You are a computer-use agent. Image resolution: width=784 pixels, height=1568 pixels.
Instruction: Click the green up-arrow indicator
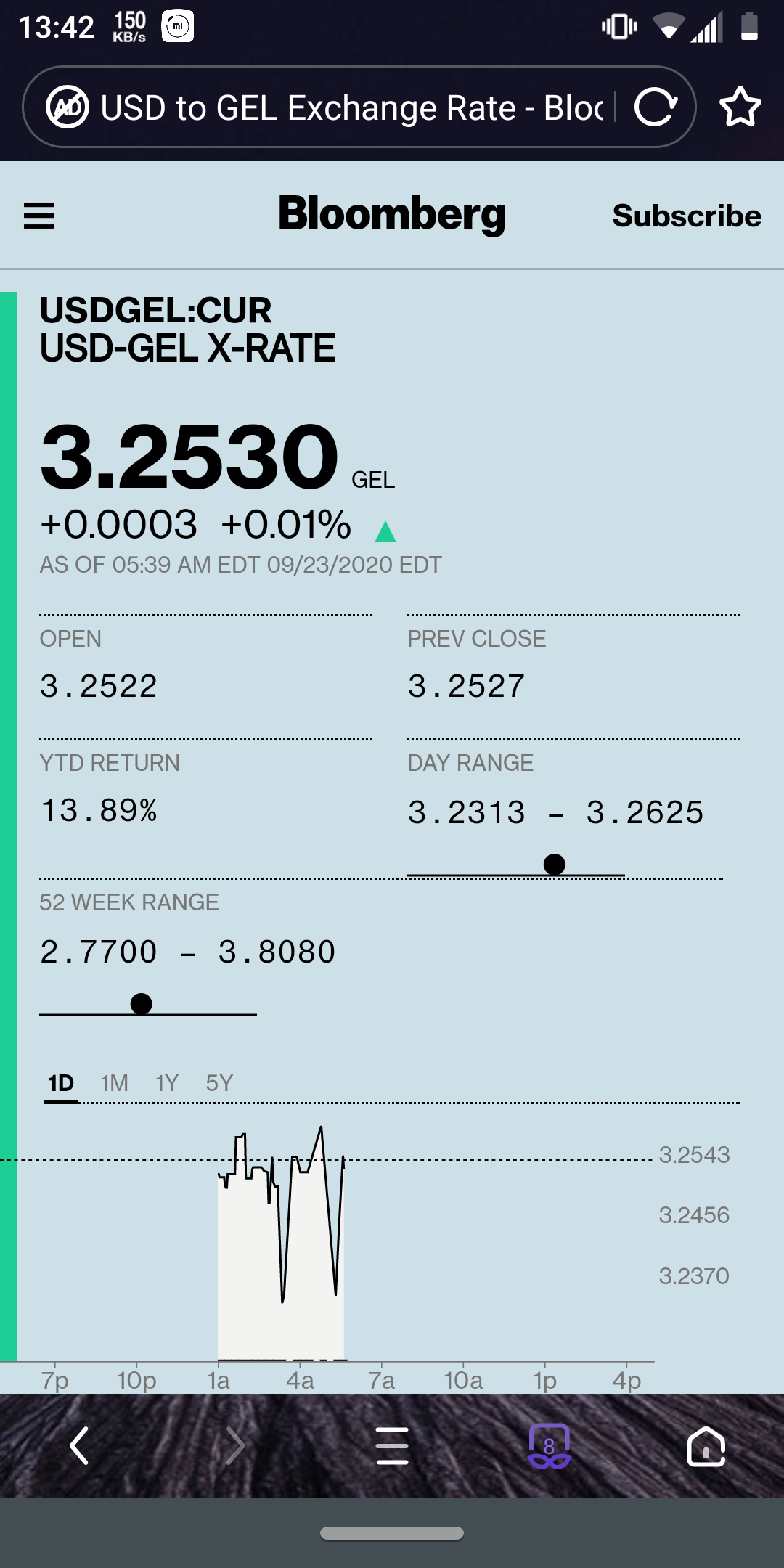tap(385, 532)
